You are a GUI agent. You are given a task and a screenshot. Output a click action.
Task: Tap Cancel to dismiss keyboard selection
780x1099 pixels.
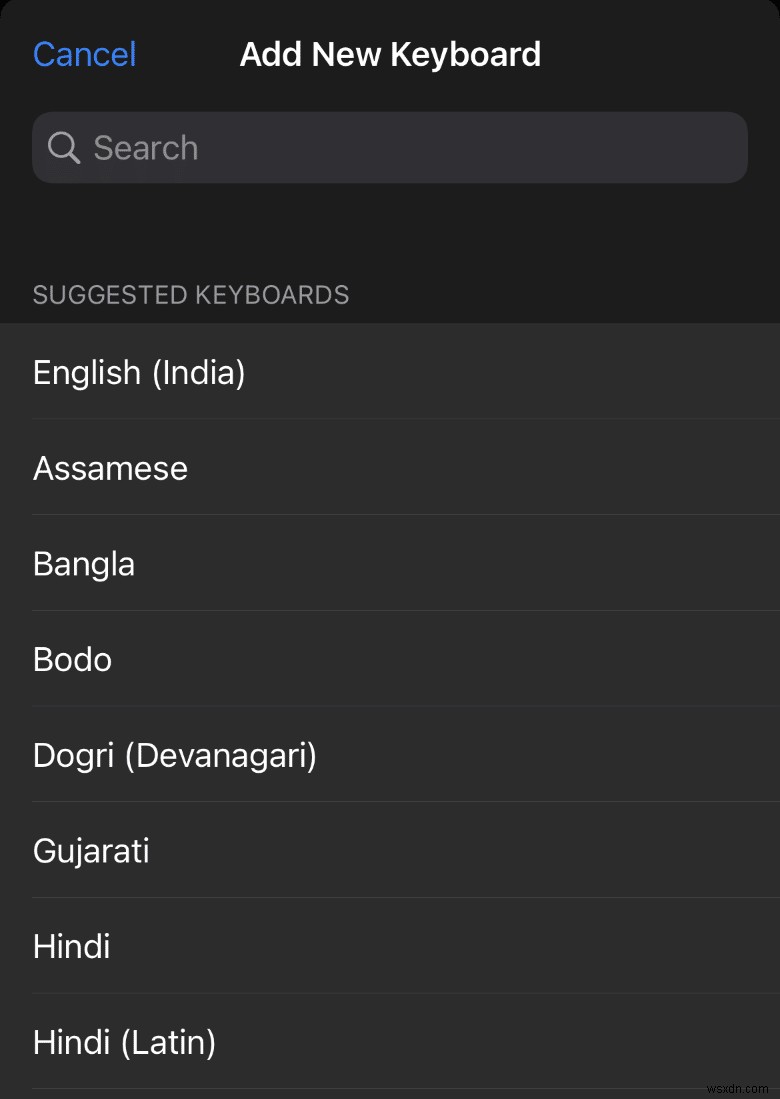coord(85,54)
